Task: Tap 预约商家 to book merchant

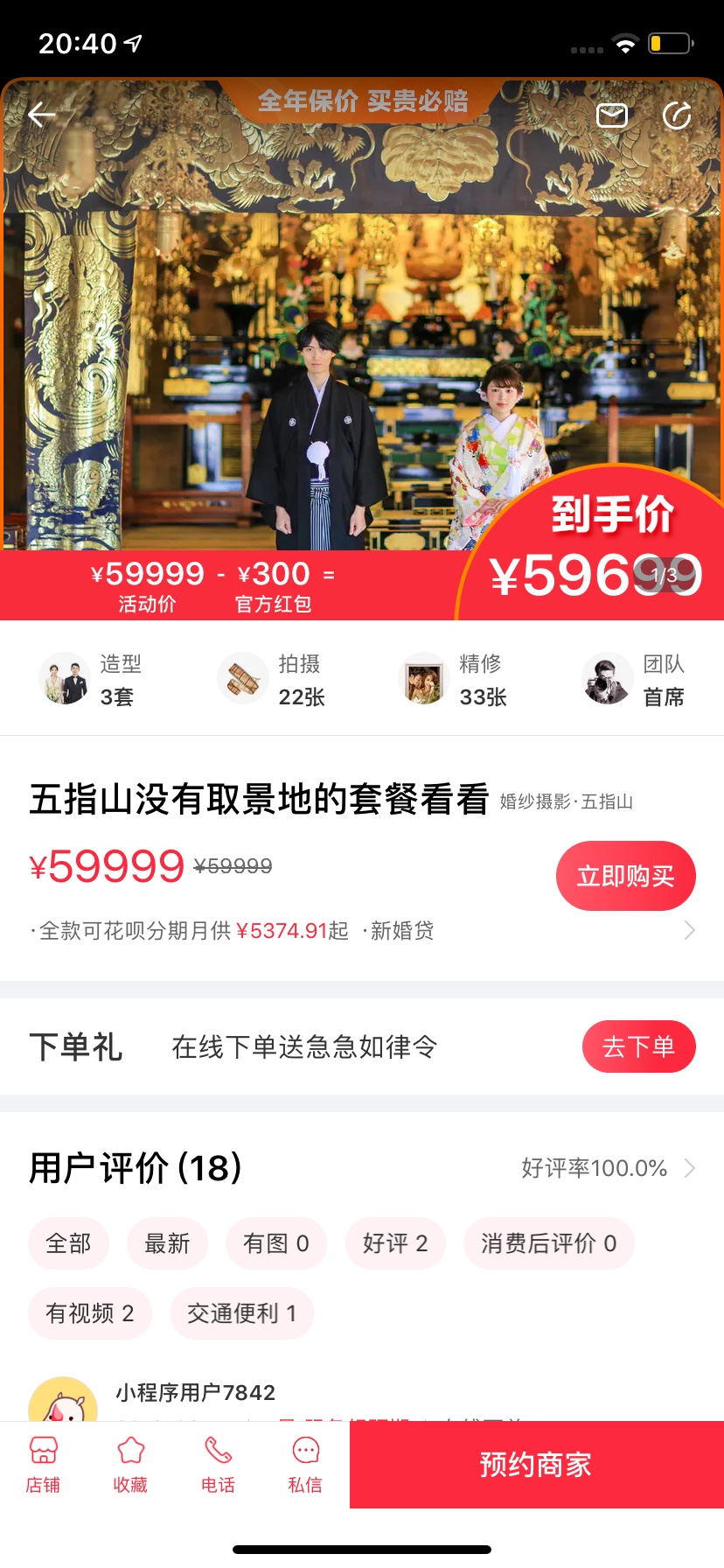Action: click(x=536, y=1465)
